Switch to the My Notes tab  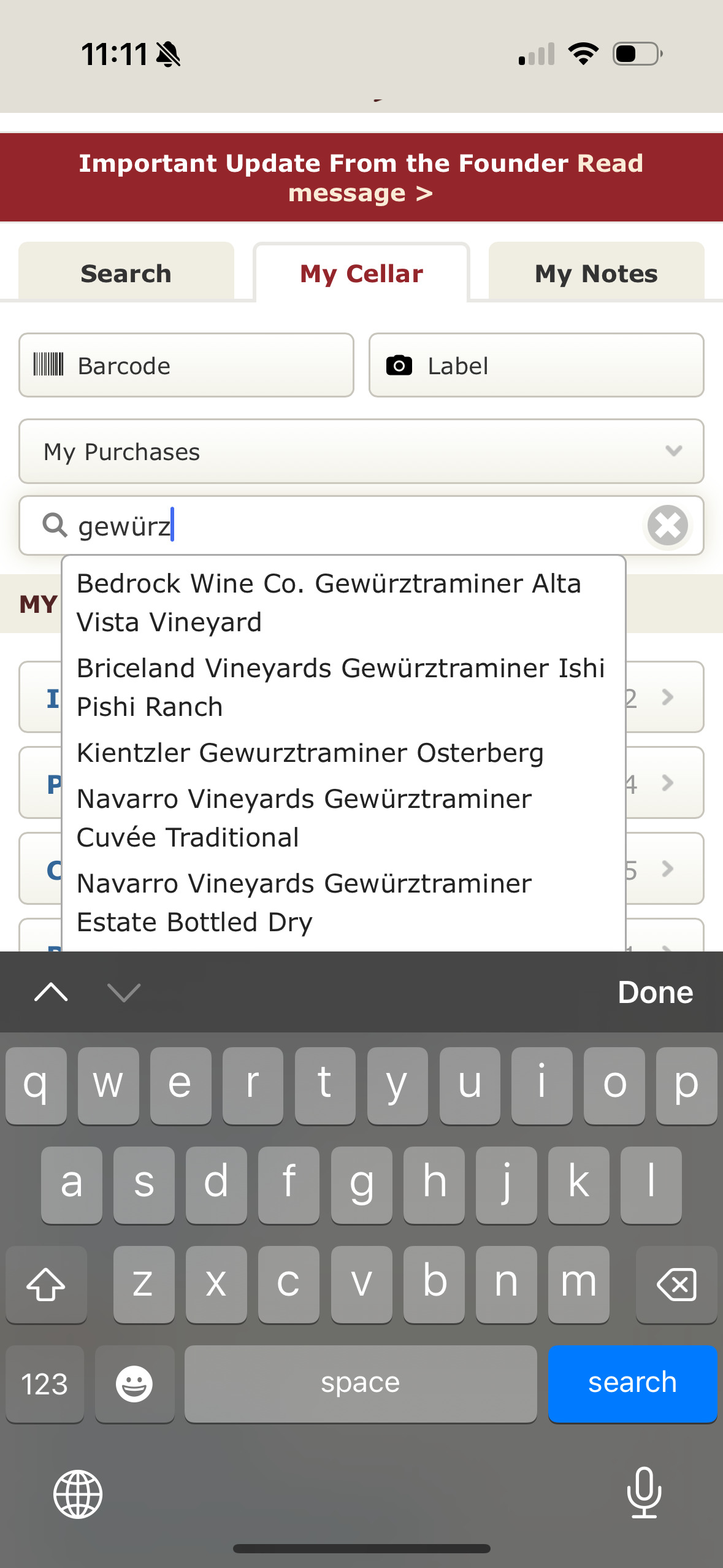coord(596,272)
